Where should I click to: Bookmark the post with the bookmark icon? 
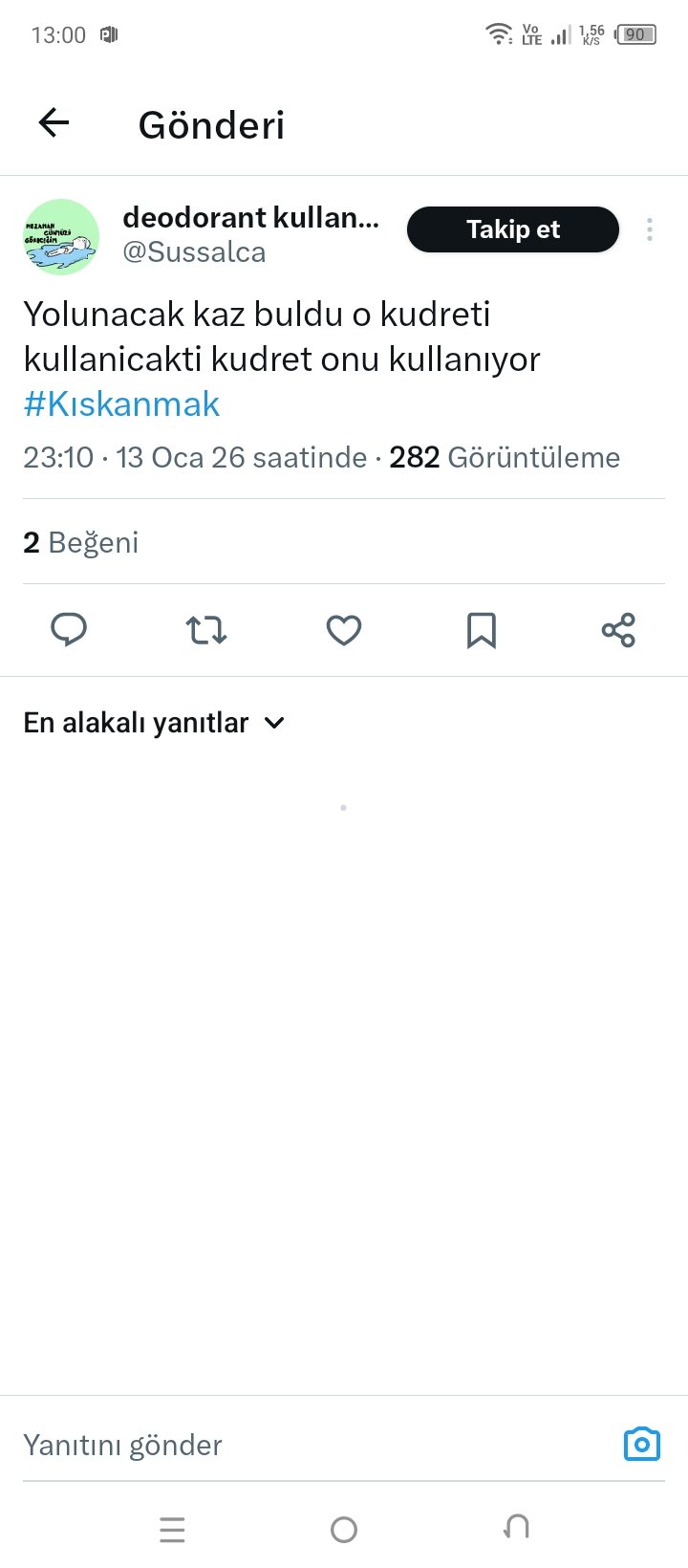click(482, 630)
